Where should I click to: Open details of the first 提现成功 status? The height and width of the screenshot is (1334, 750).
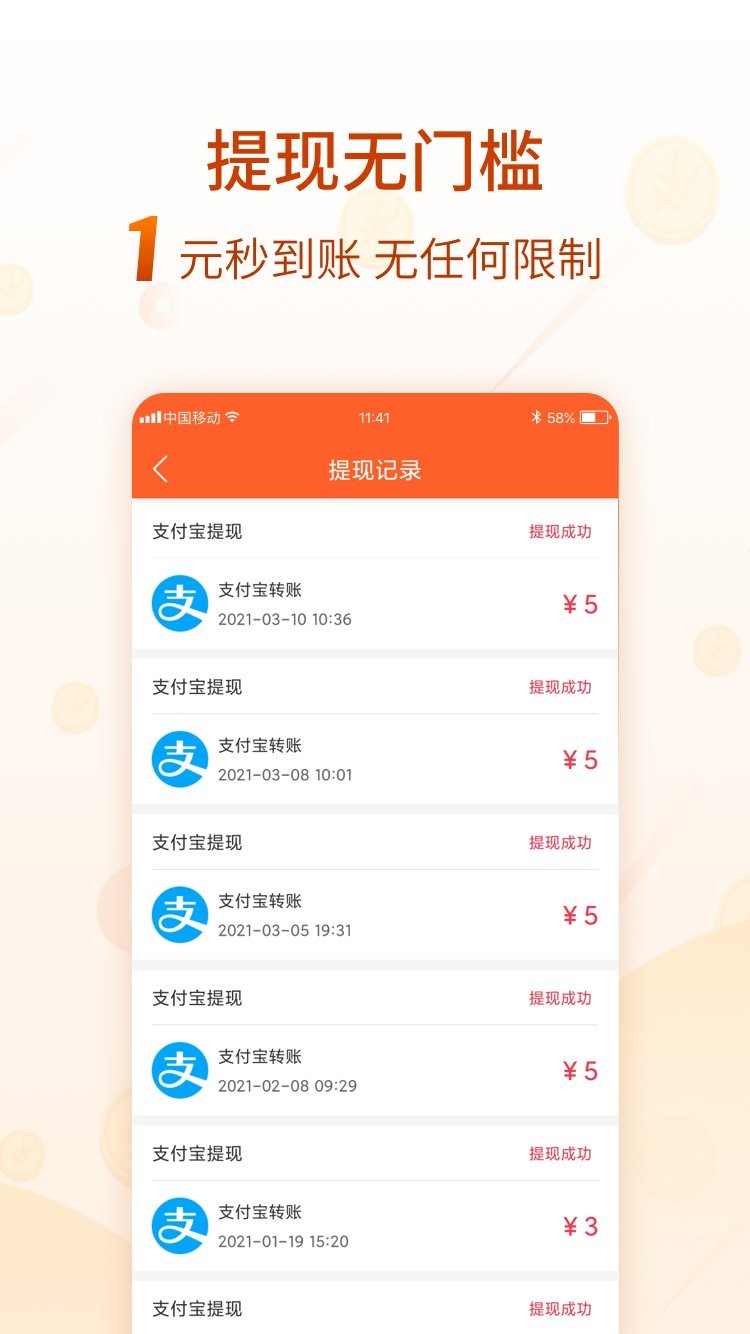tap(560, 532)
